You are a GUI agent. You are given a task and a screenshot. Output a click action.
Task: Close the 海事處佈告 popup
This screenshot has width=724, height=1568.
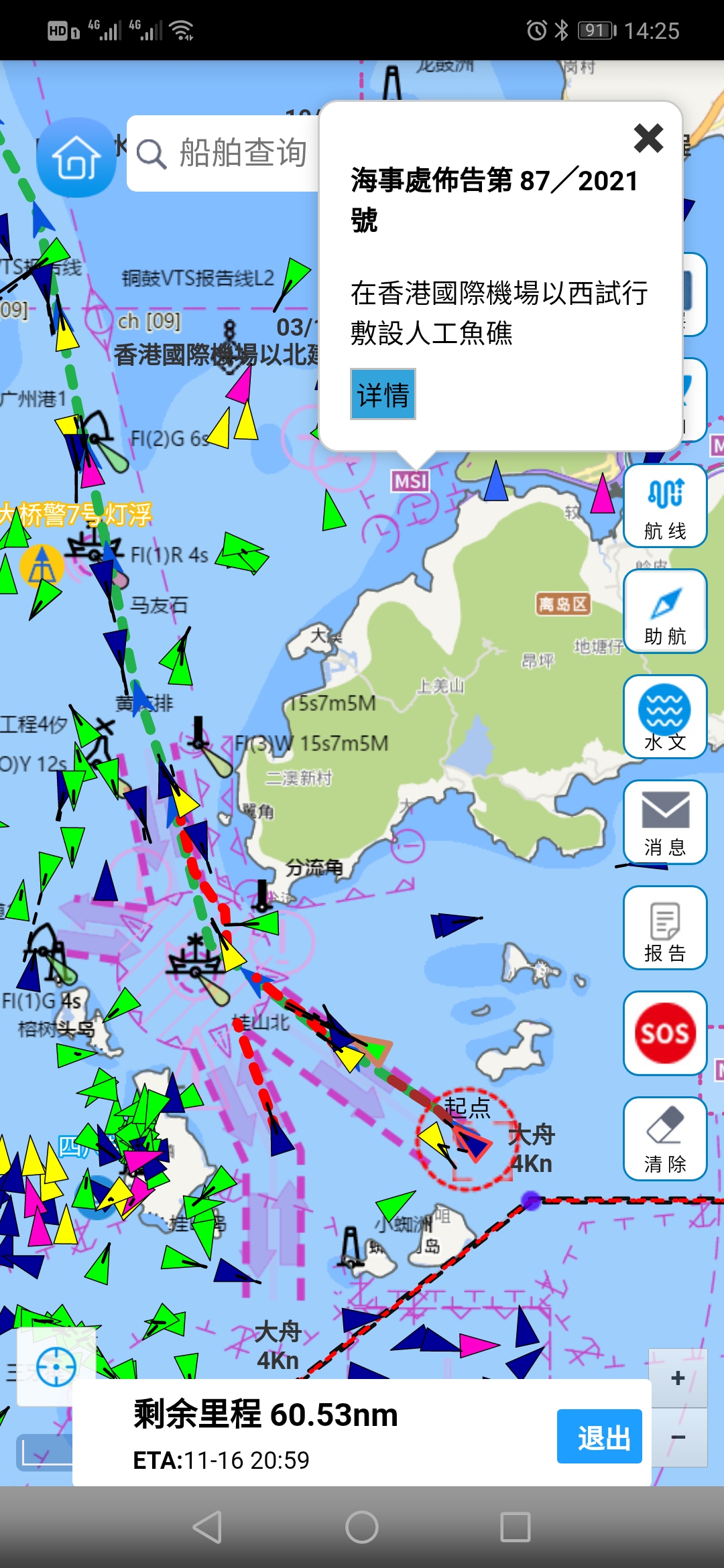pos(648,139)
